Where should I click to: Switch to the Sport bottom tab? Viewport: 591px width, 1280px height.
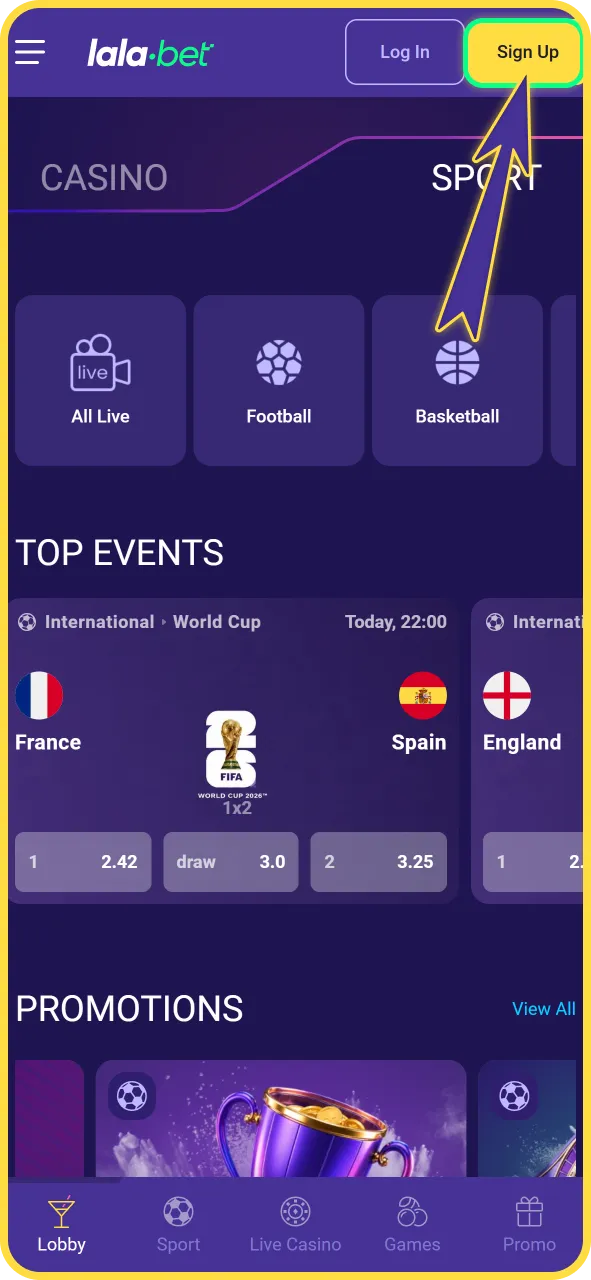click(178, 1224)
